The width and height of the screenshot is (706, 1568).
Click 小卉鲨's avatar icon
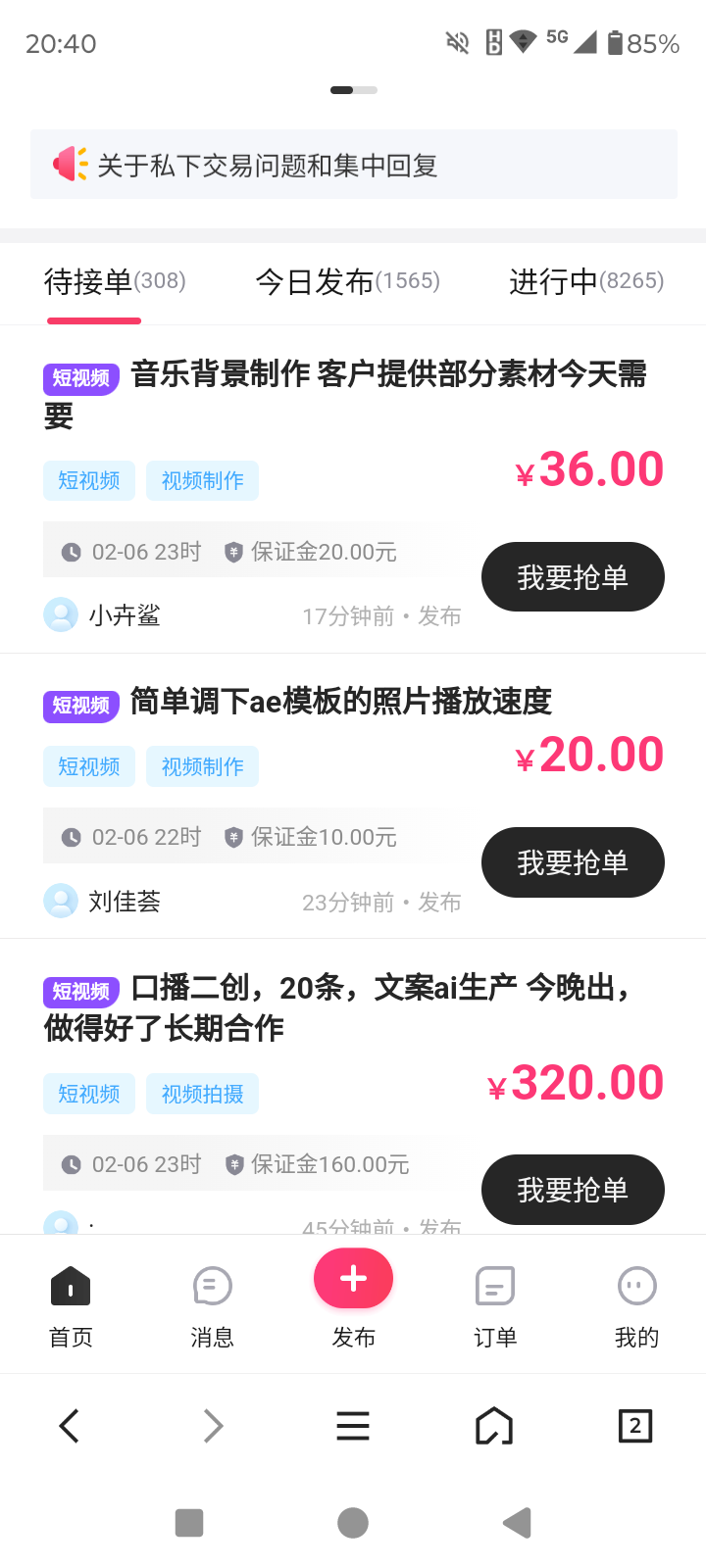click(x=61, y=614)
